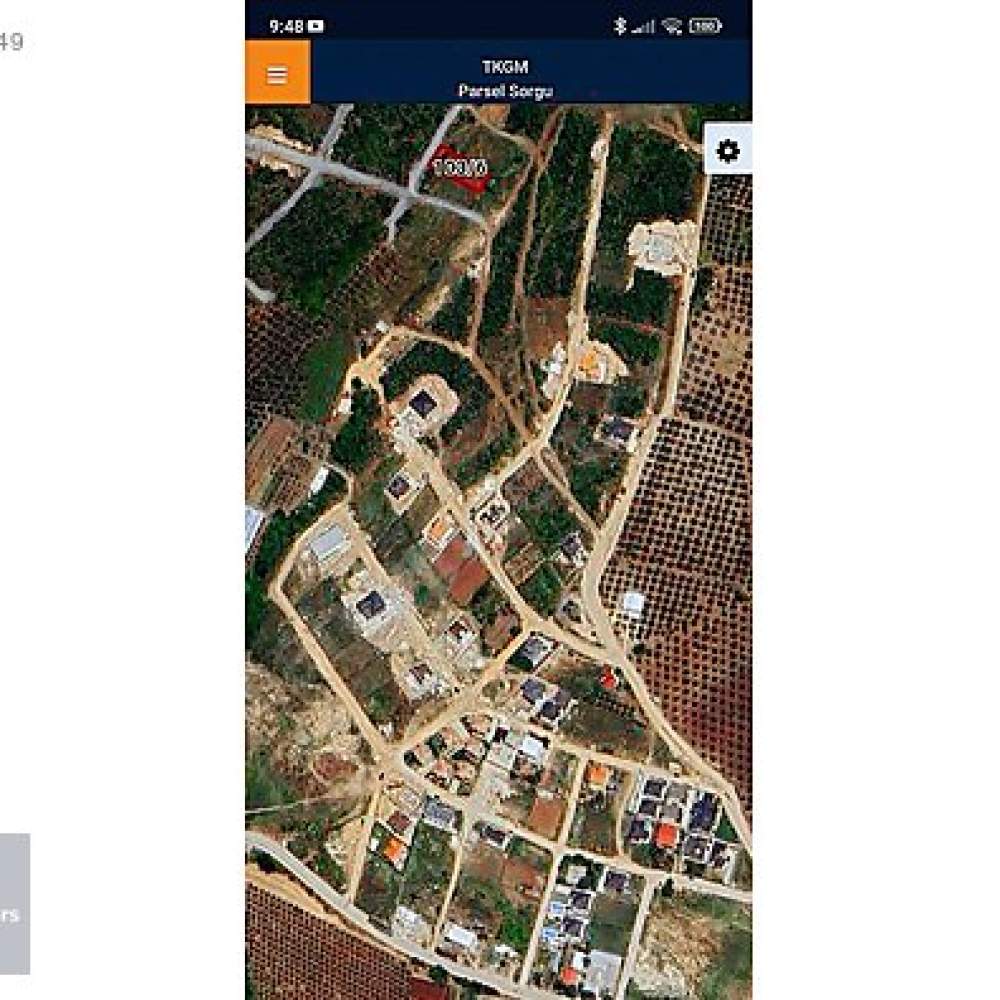
Task: Select the red highlighted parcel 133/6
Action: point(459,167)
